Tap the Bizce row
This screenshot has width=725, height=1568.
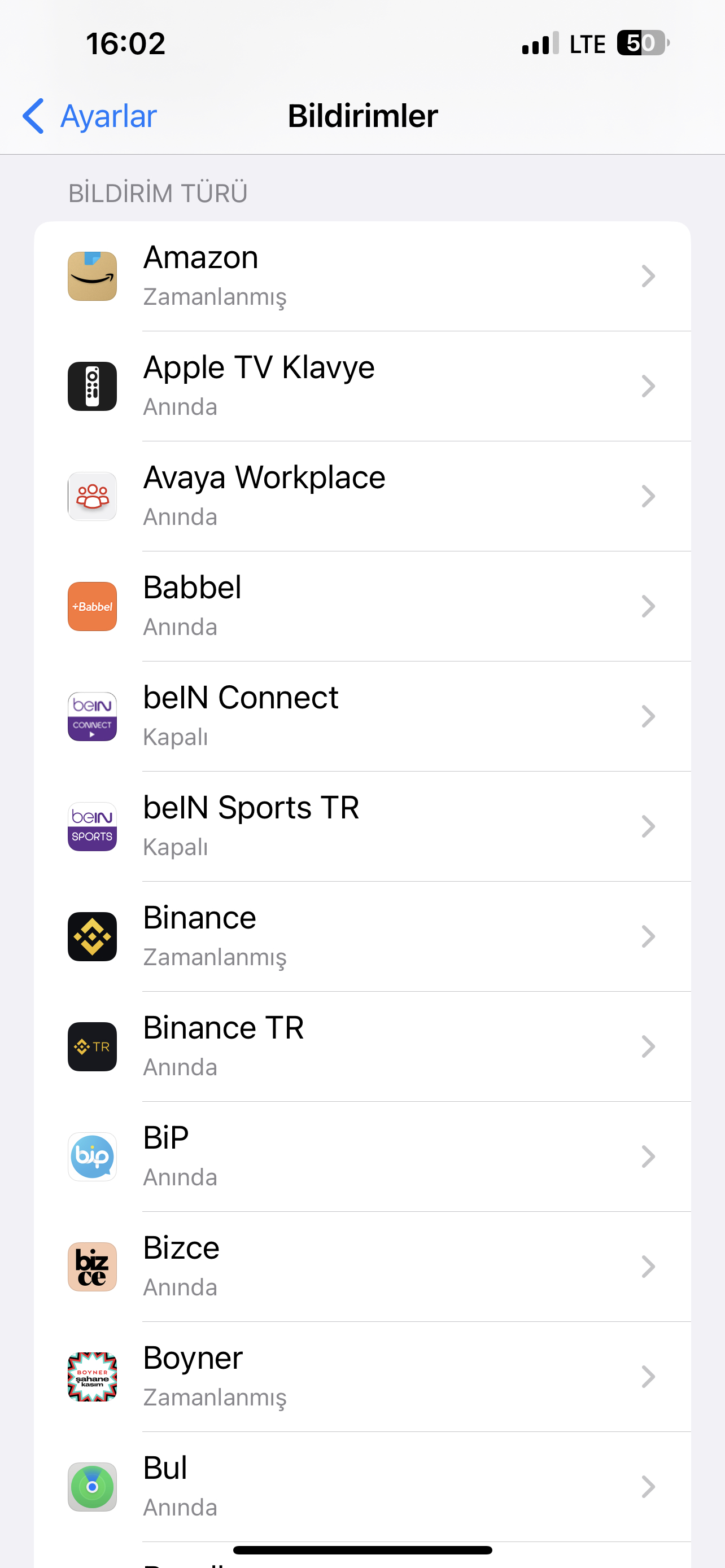362,1268
